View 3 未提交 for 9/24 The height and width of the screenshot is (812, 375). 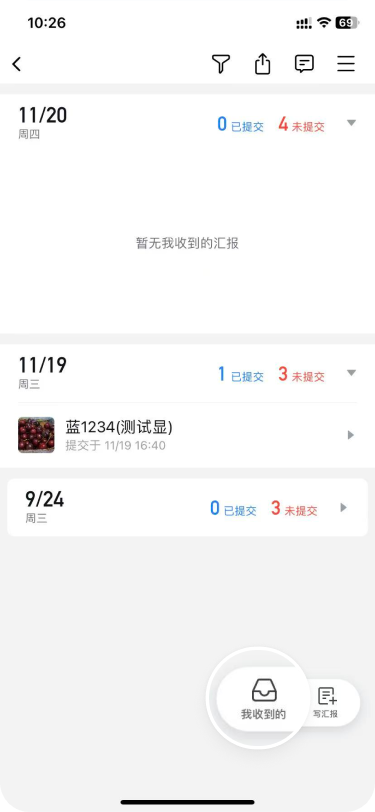point(294,509)
